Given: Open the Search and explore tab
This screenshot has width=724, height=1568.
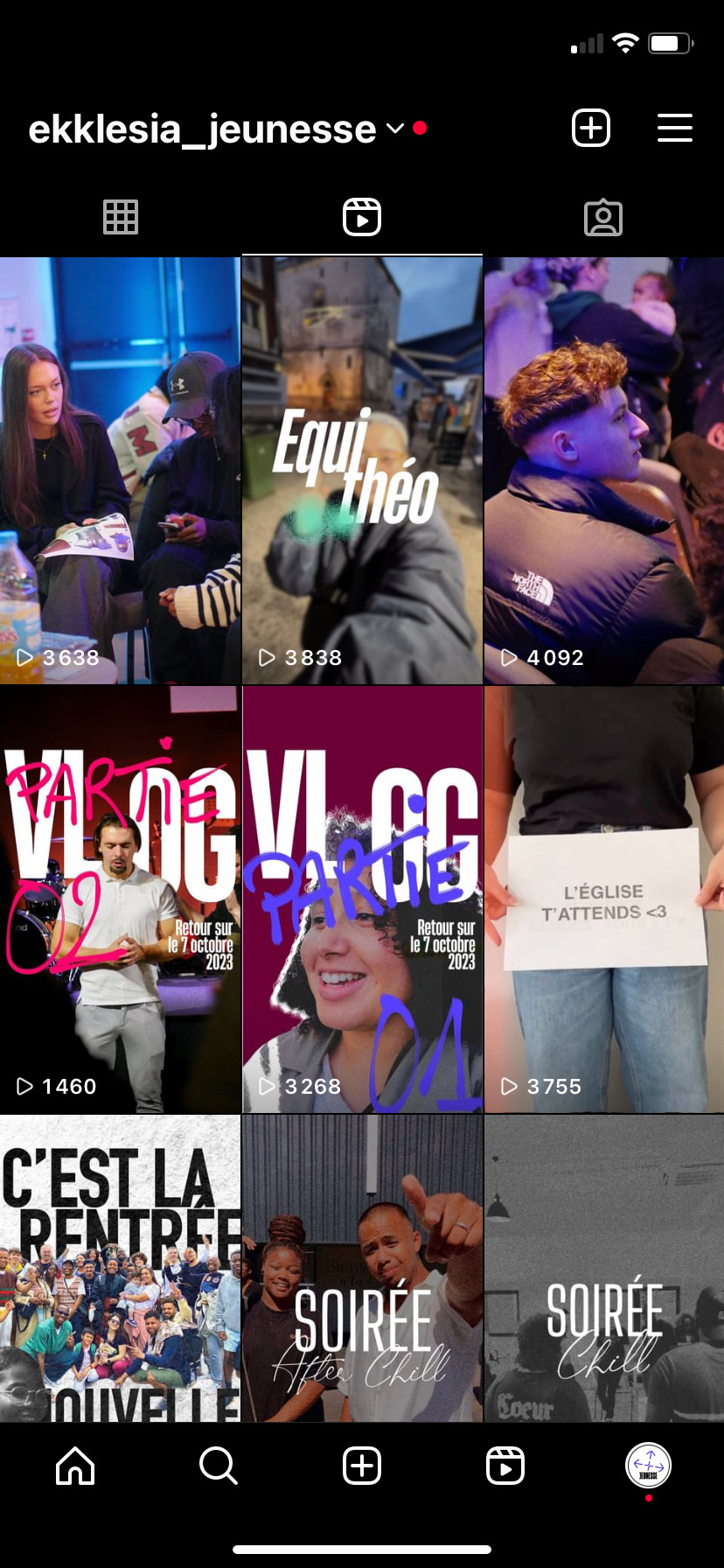Looking at the screenshot, I should pyautogui.click(x=219, y=1465).
